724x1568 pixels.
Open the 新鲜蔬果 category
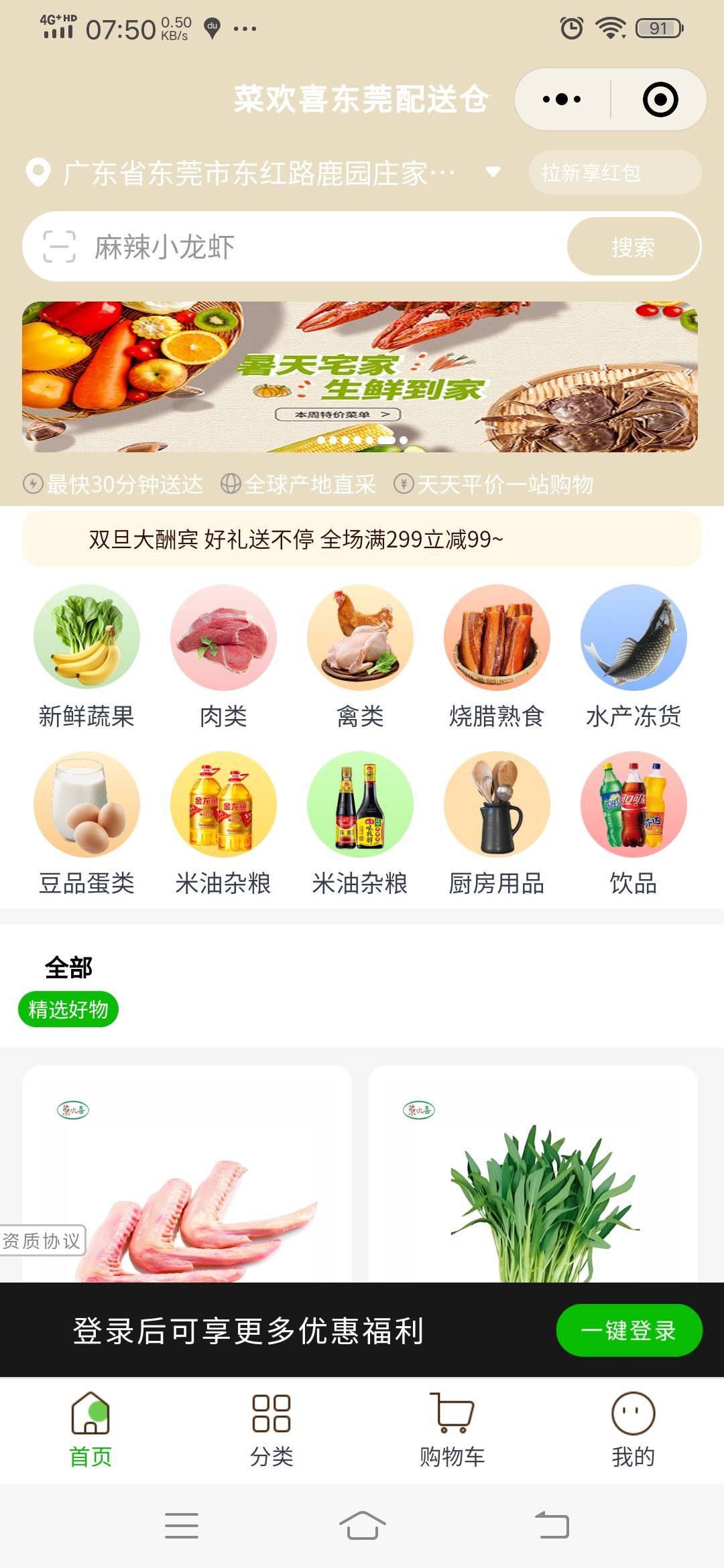click(86, 657)
